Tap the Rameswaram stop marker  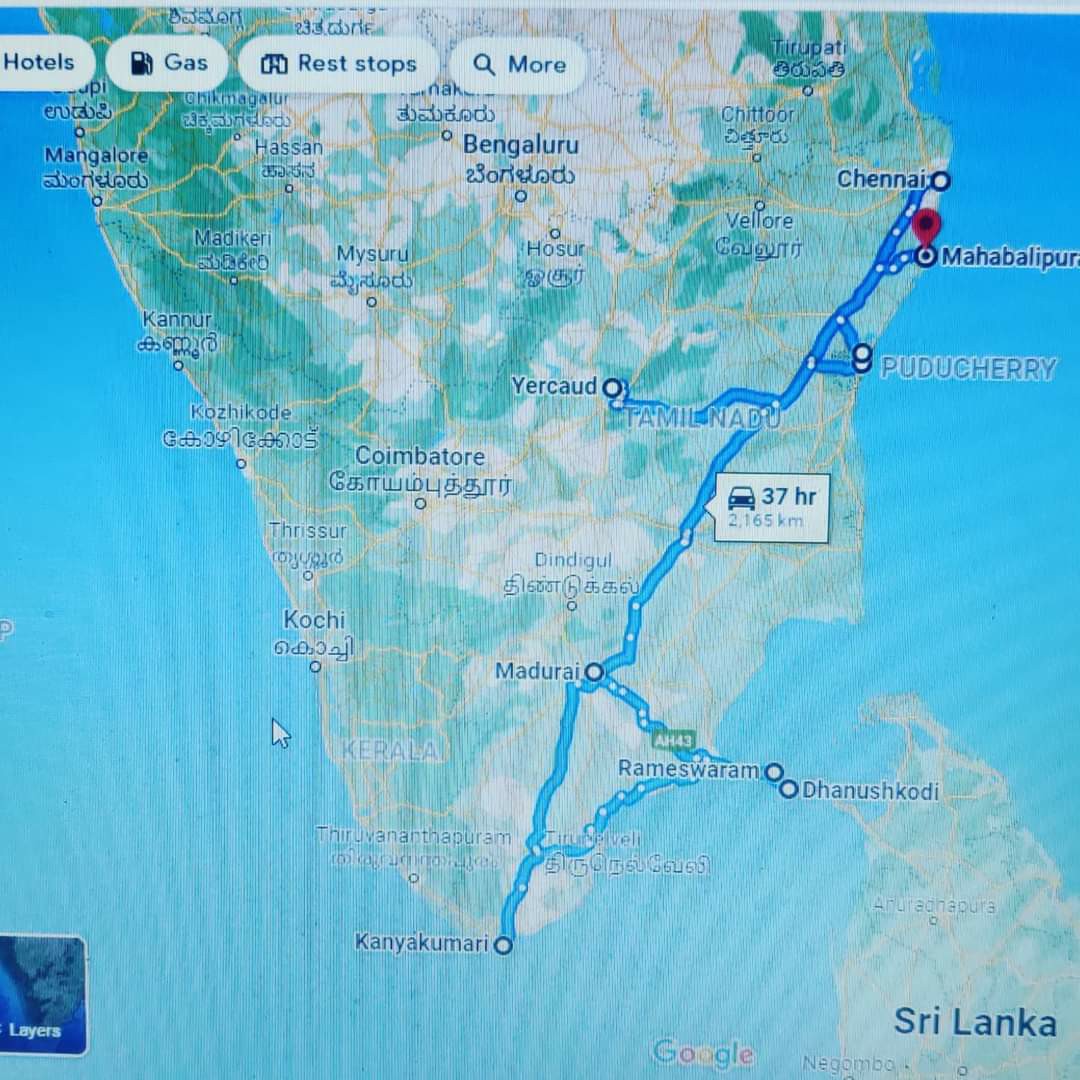point(772,771)
